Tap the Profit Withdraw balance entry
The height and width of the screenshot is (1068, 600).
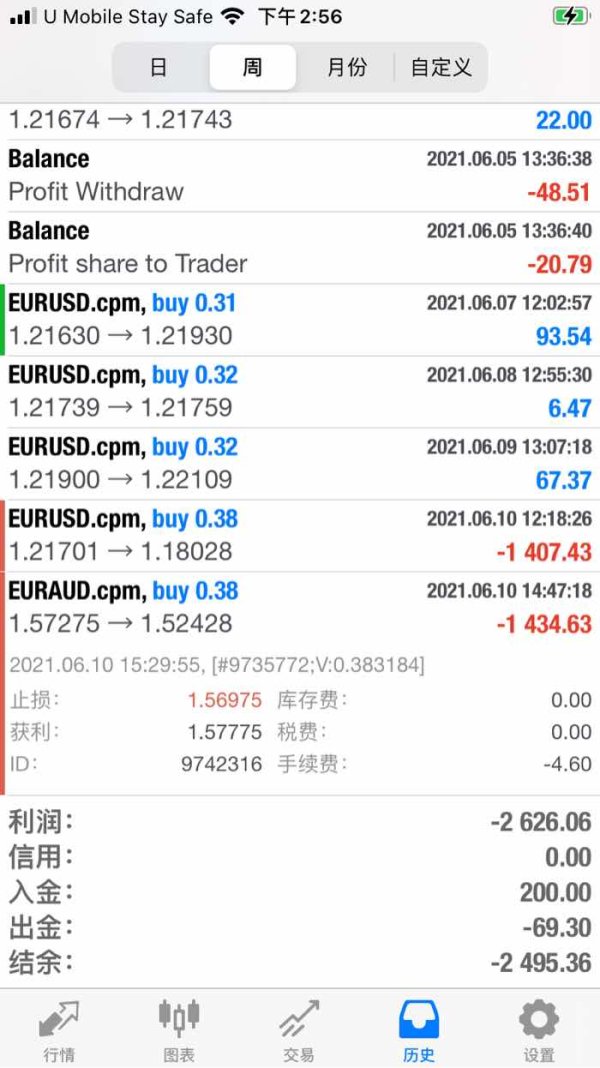point(300,176)
